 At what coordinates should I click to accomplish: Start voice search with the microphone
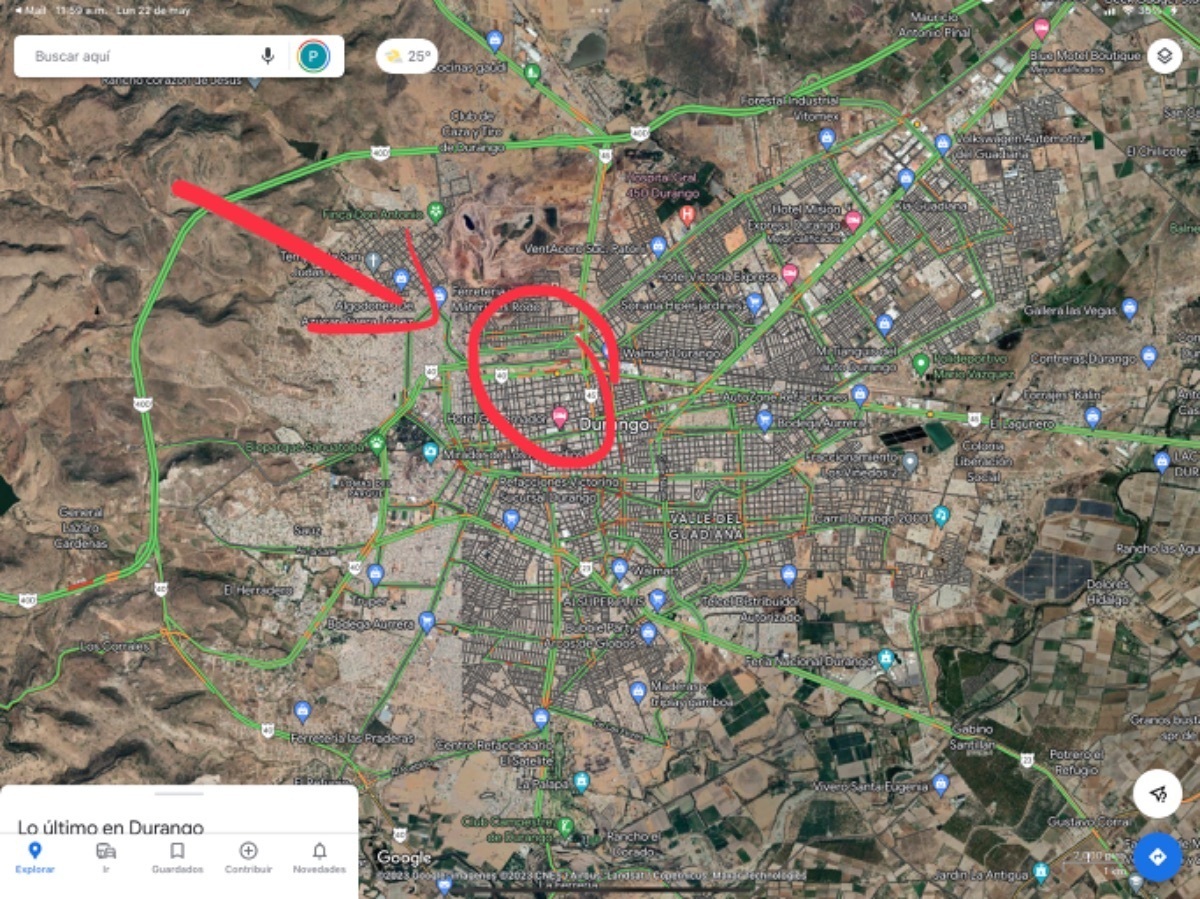[x=268, y=56]
